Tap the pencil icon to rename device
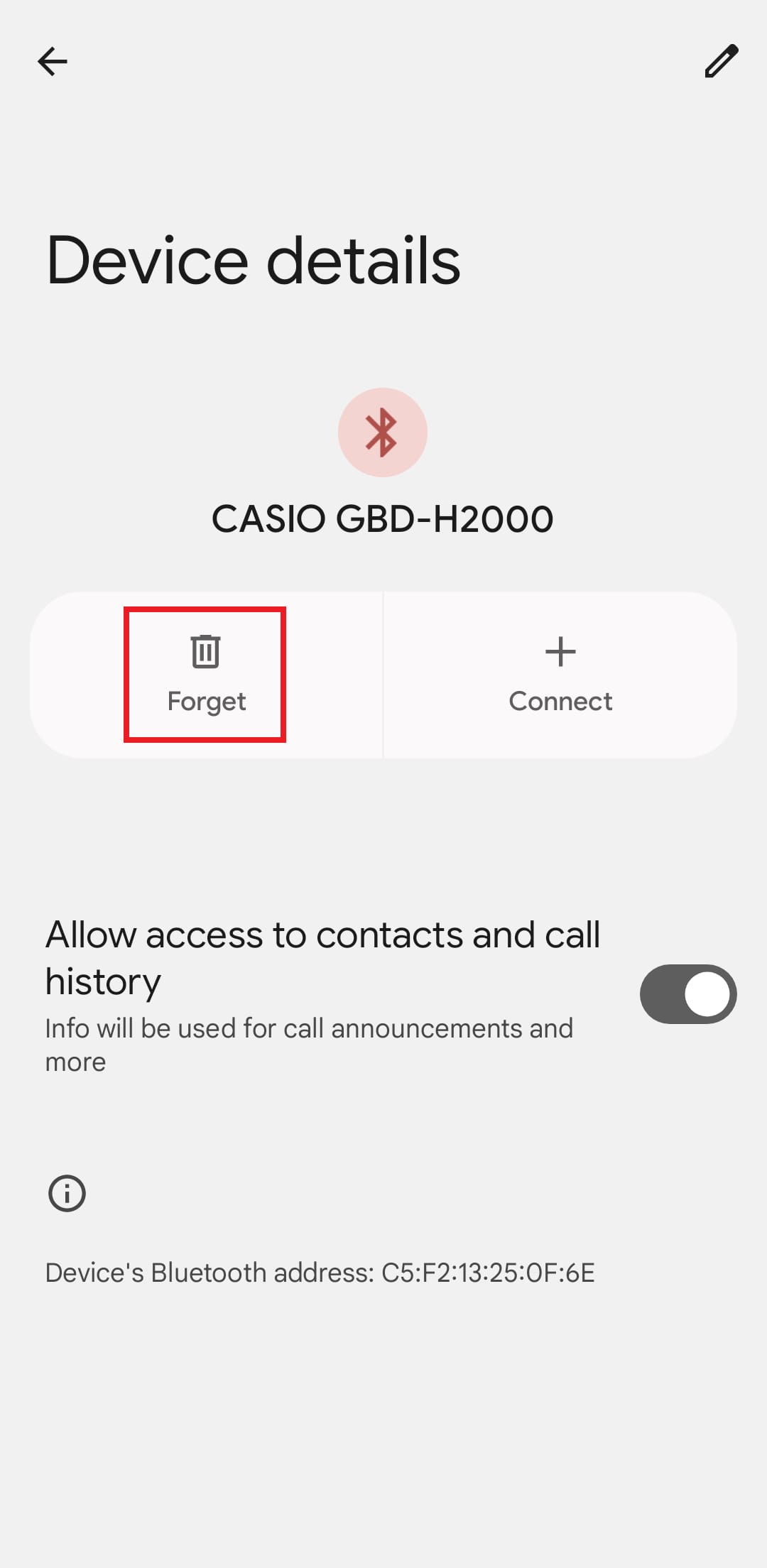The height and width of the screenshot is (1568, 767). coord(721,62)
